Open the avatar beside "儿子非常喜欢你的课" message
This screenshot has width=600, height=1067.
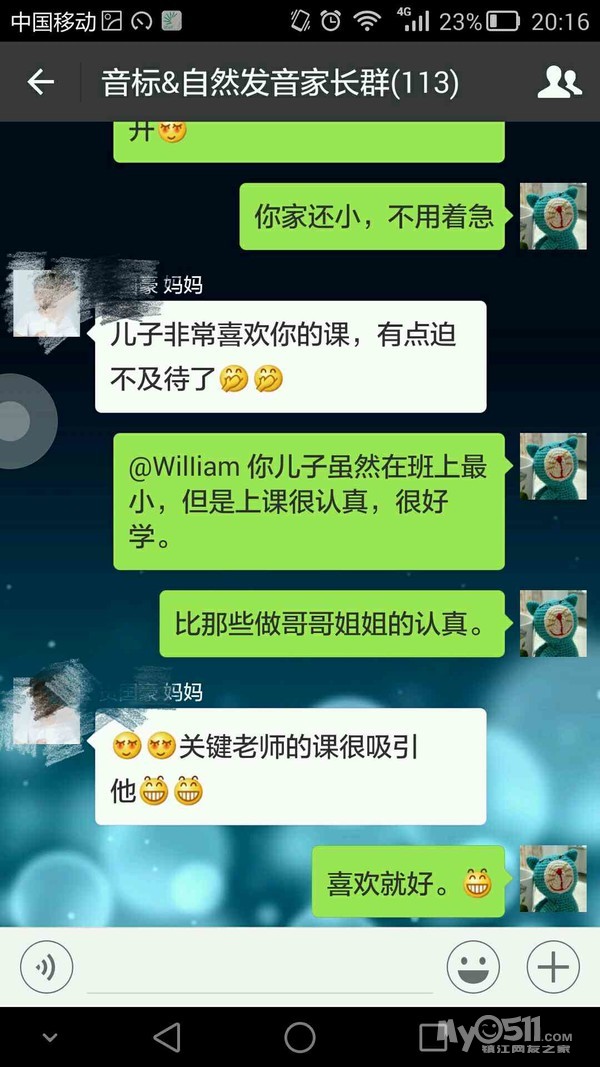coord(46,303)
